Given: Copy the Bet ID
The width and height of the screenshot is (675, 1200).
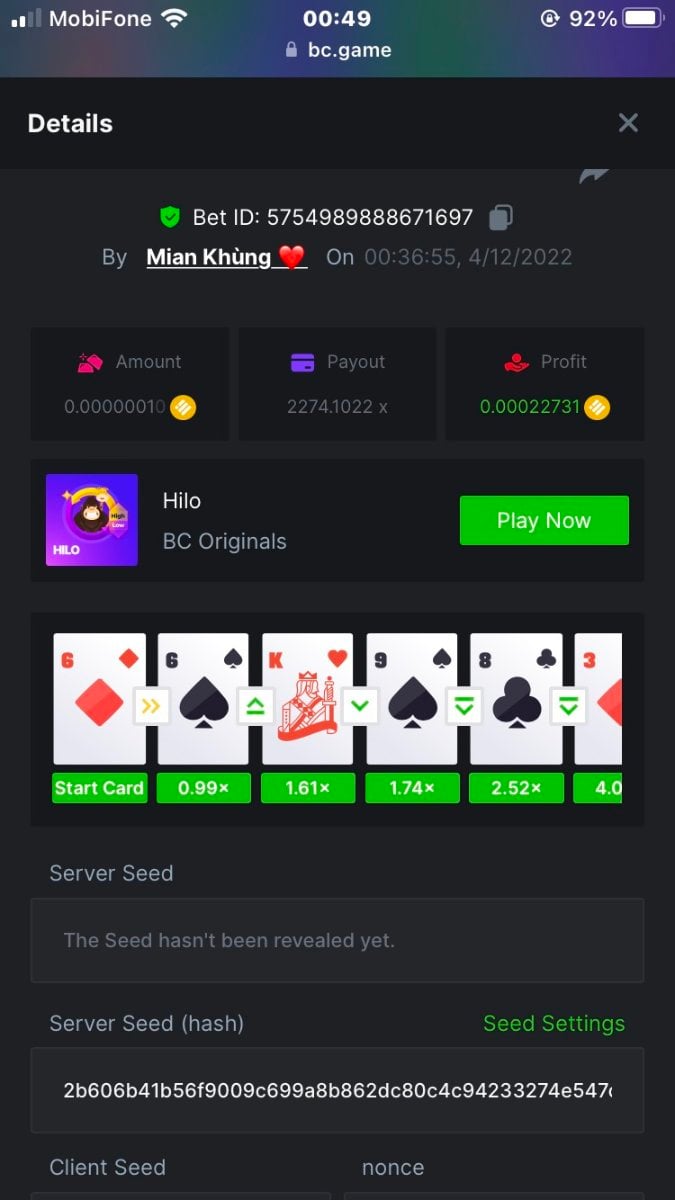Looking at the screenshot, I should 501,217.
